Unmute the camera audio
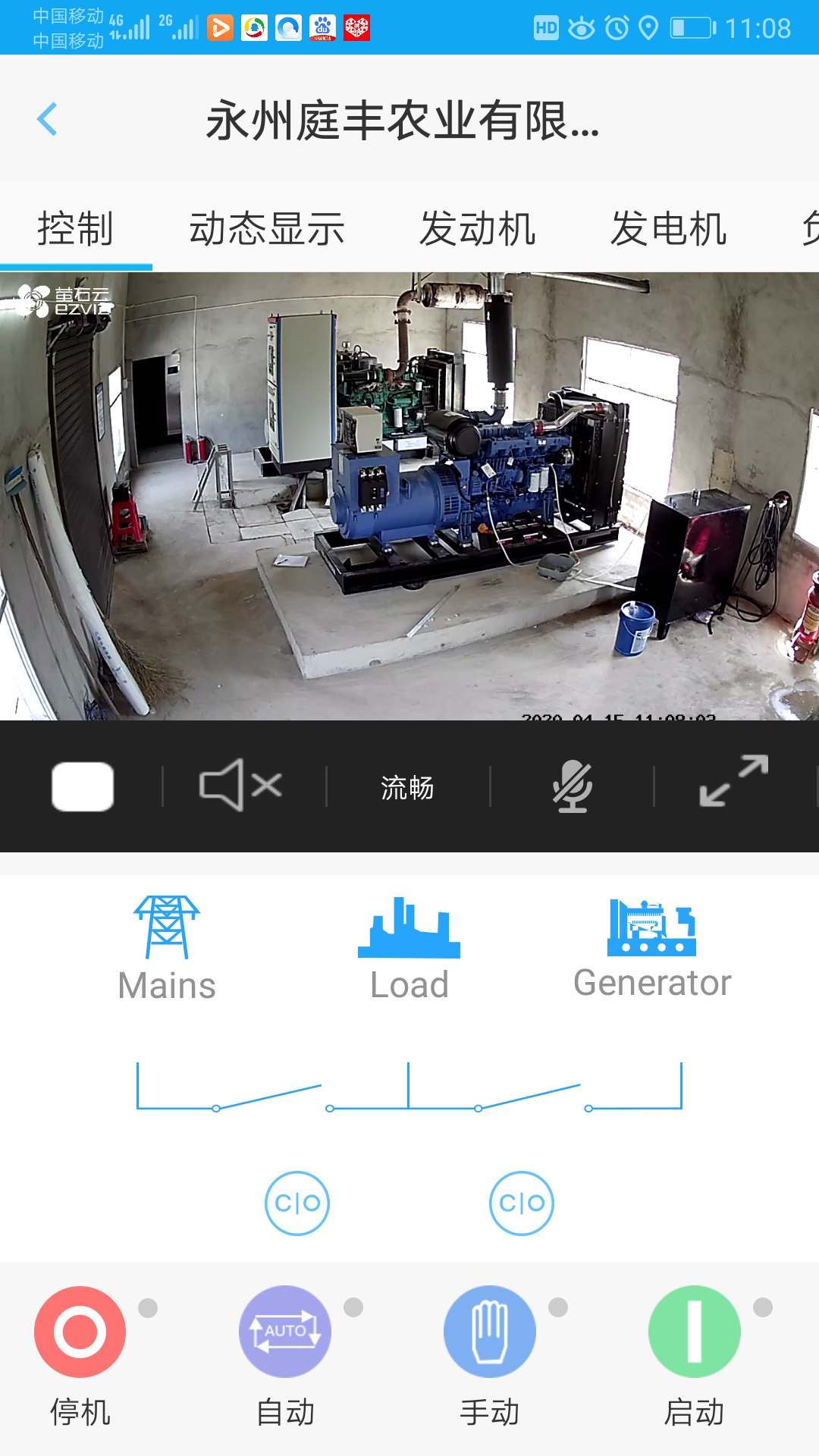This screenshot has width=819, height=1456. 241,786
